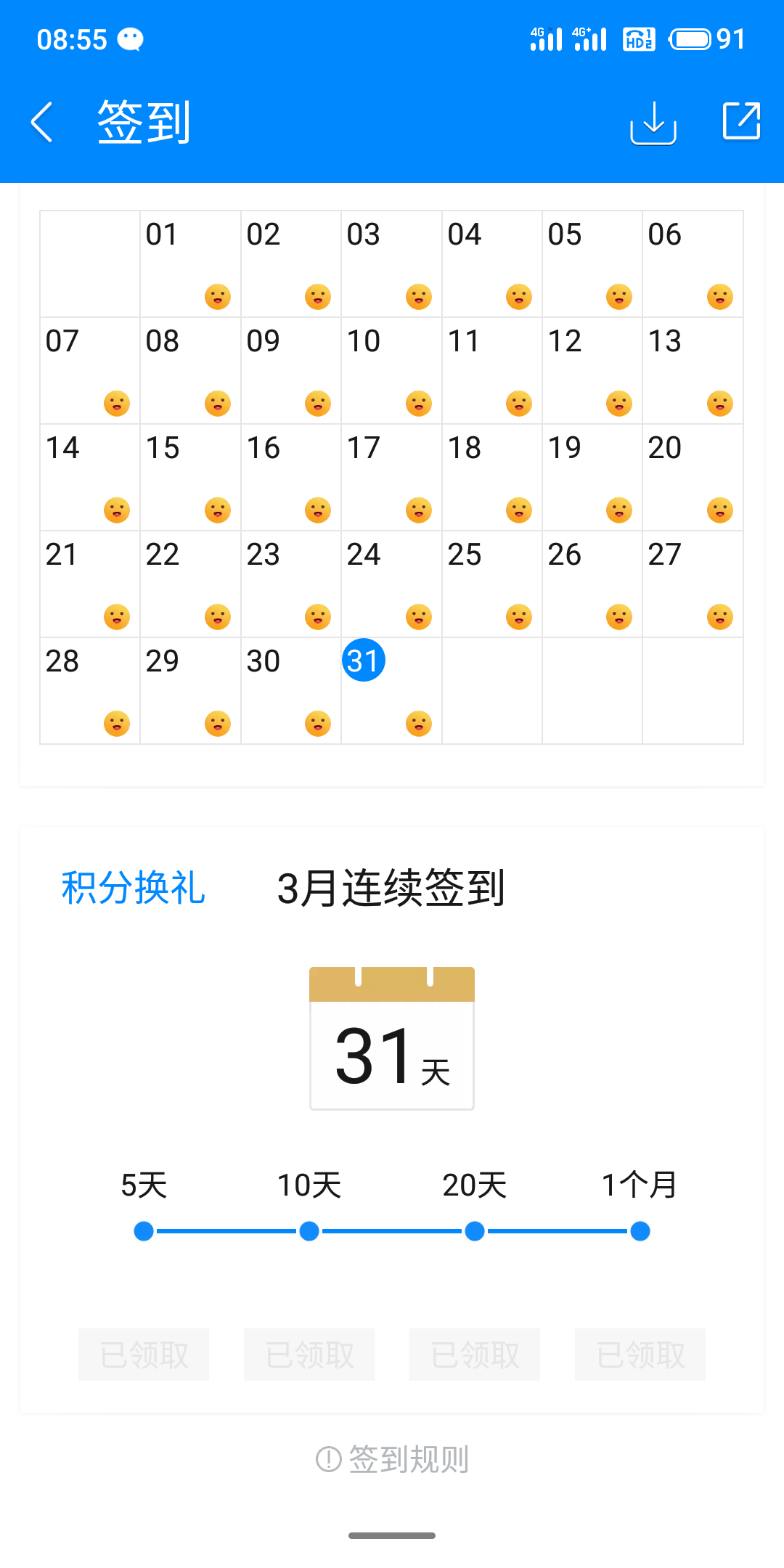Select day 31 in the calendar

364,661
